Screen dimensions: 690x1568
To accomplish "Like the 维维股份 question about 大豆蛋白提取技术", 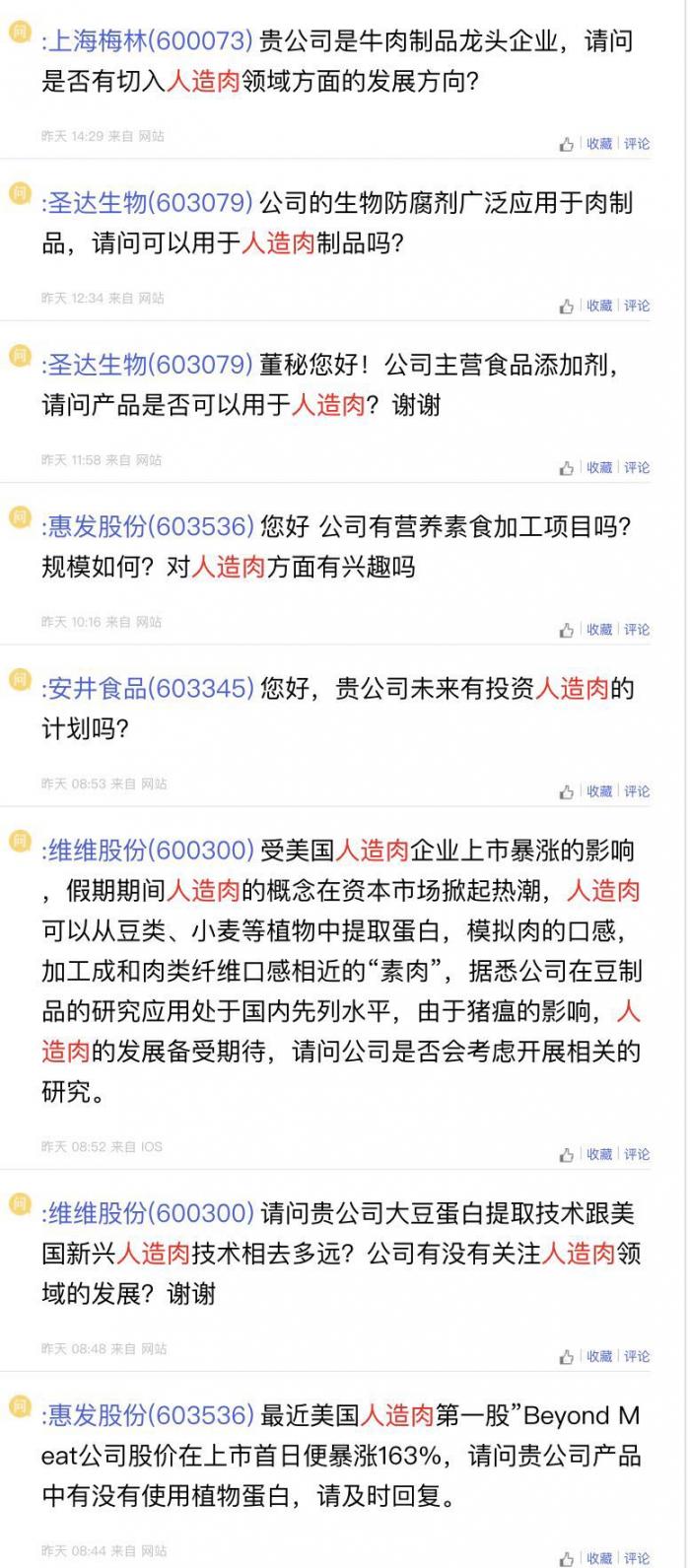I will (567, 1357).
